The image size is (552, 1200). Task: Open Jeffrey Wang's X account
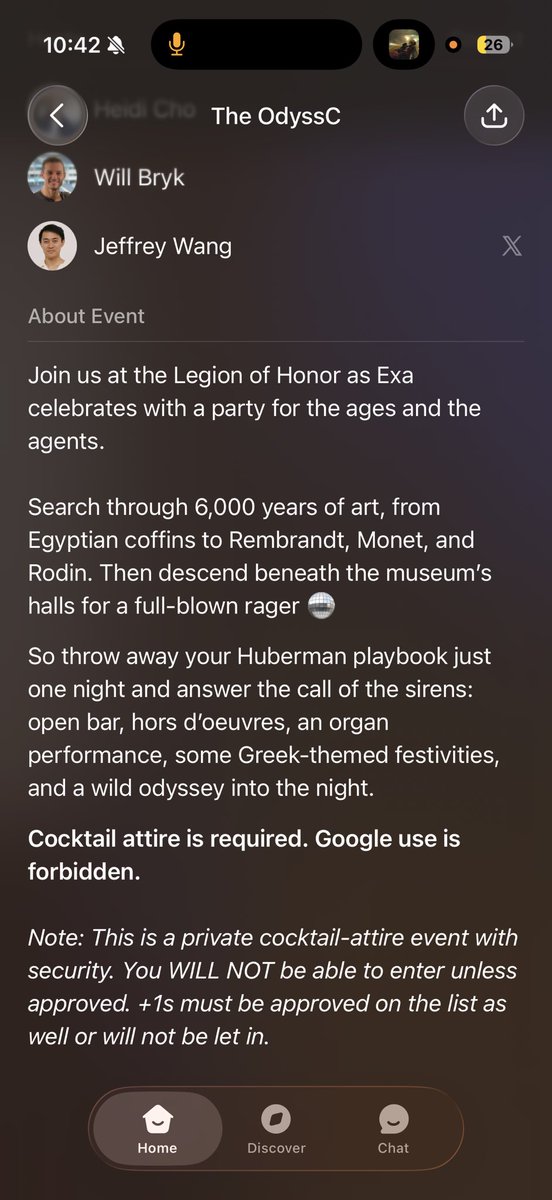pos(511,246)
